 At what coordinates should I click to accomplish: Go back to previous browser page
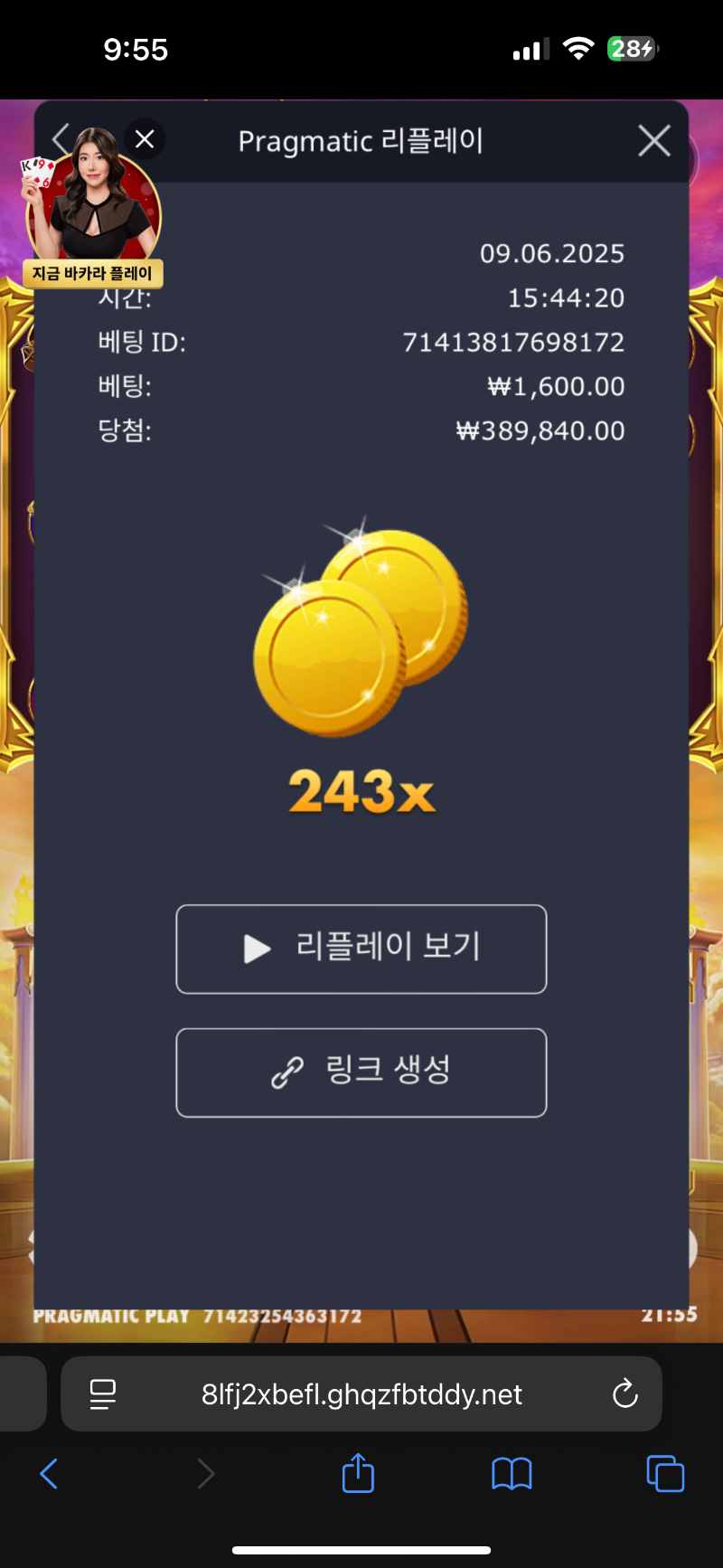click(x=50, y=1474)
